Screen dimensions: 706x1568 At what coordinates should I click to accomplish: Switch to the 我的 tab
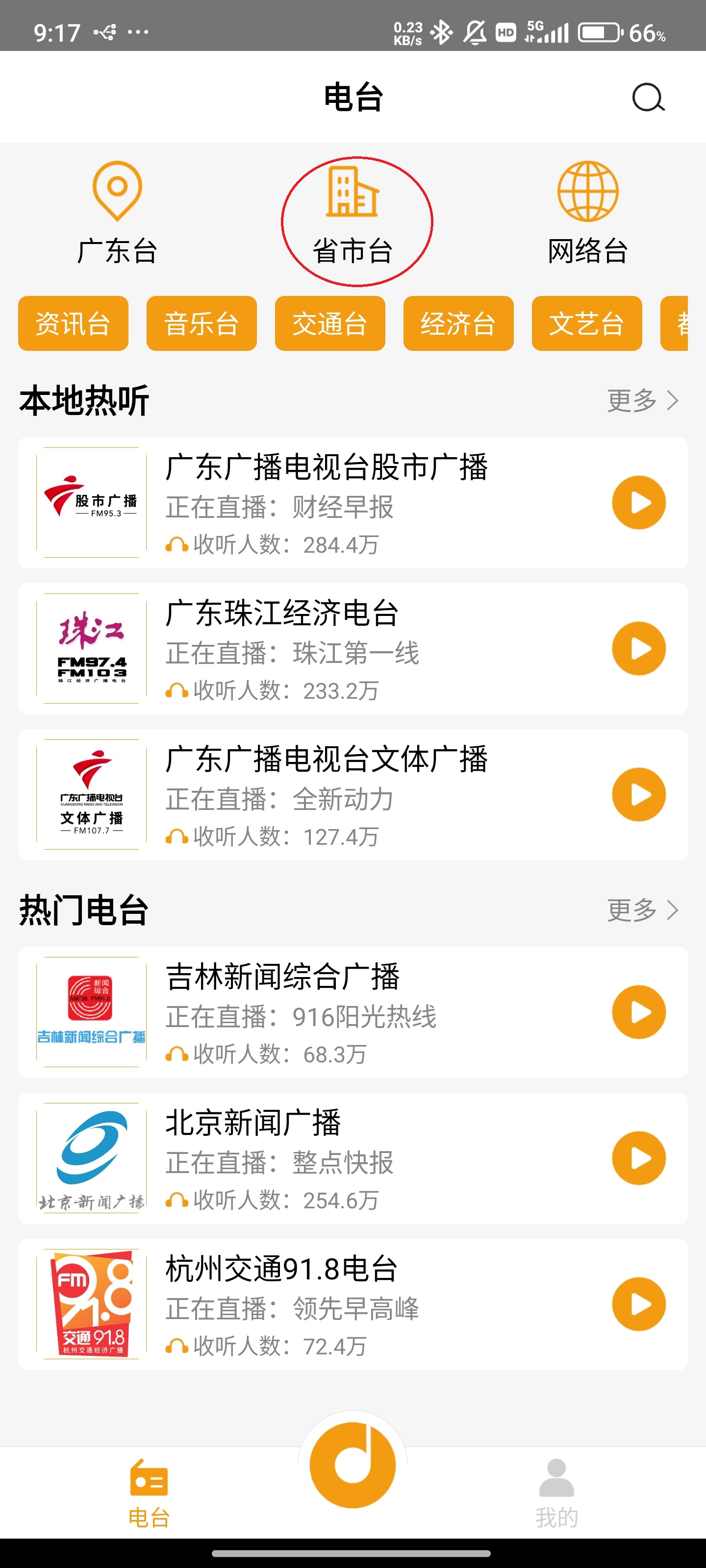(x=556, y=1494)
